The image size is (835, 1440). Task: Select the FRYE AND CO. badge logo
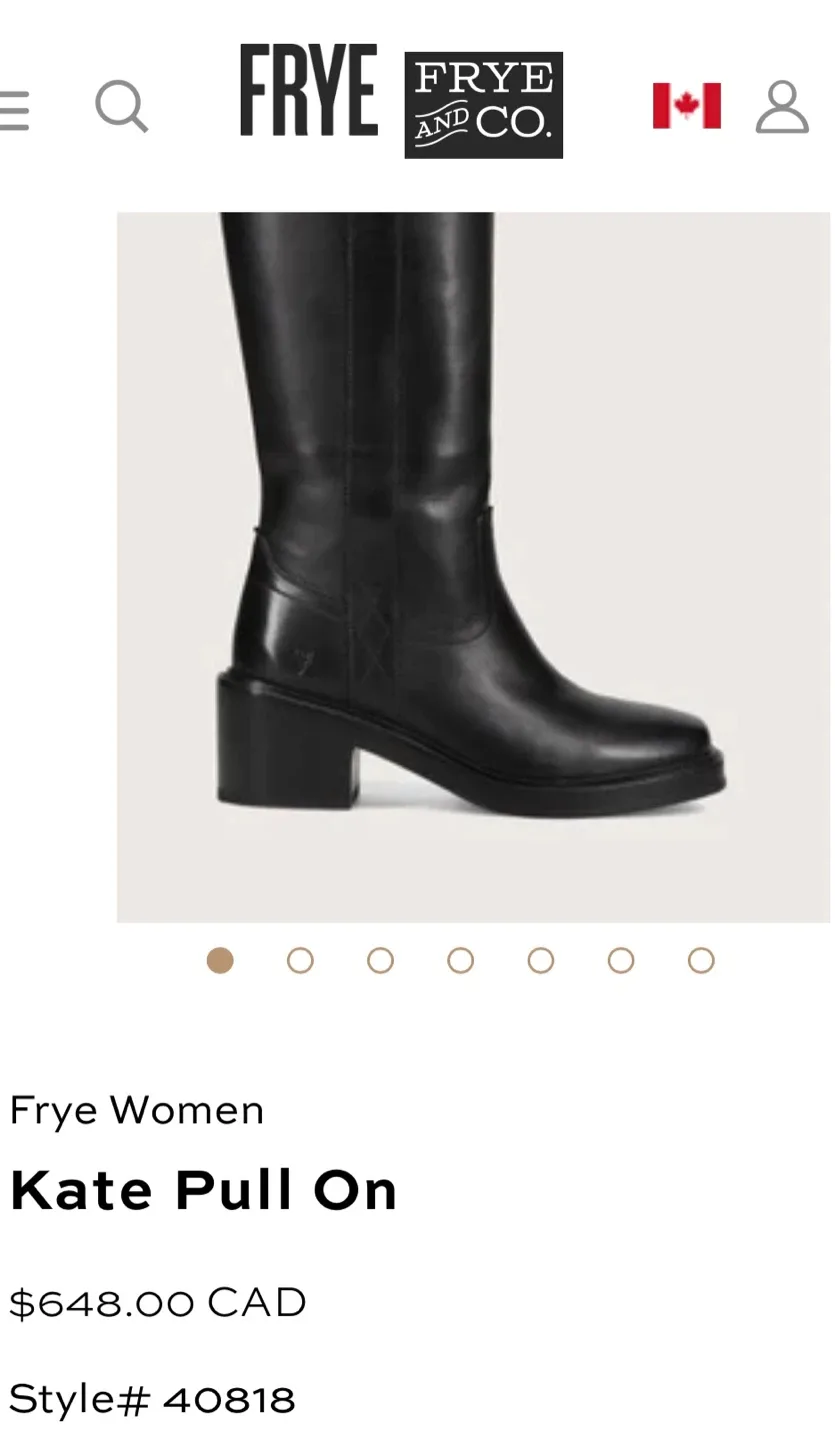click(483, 104)
